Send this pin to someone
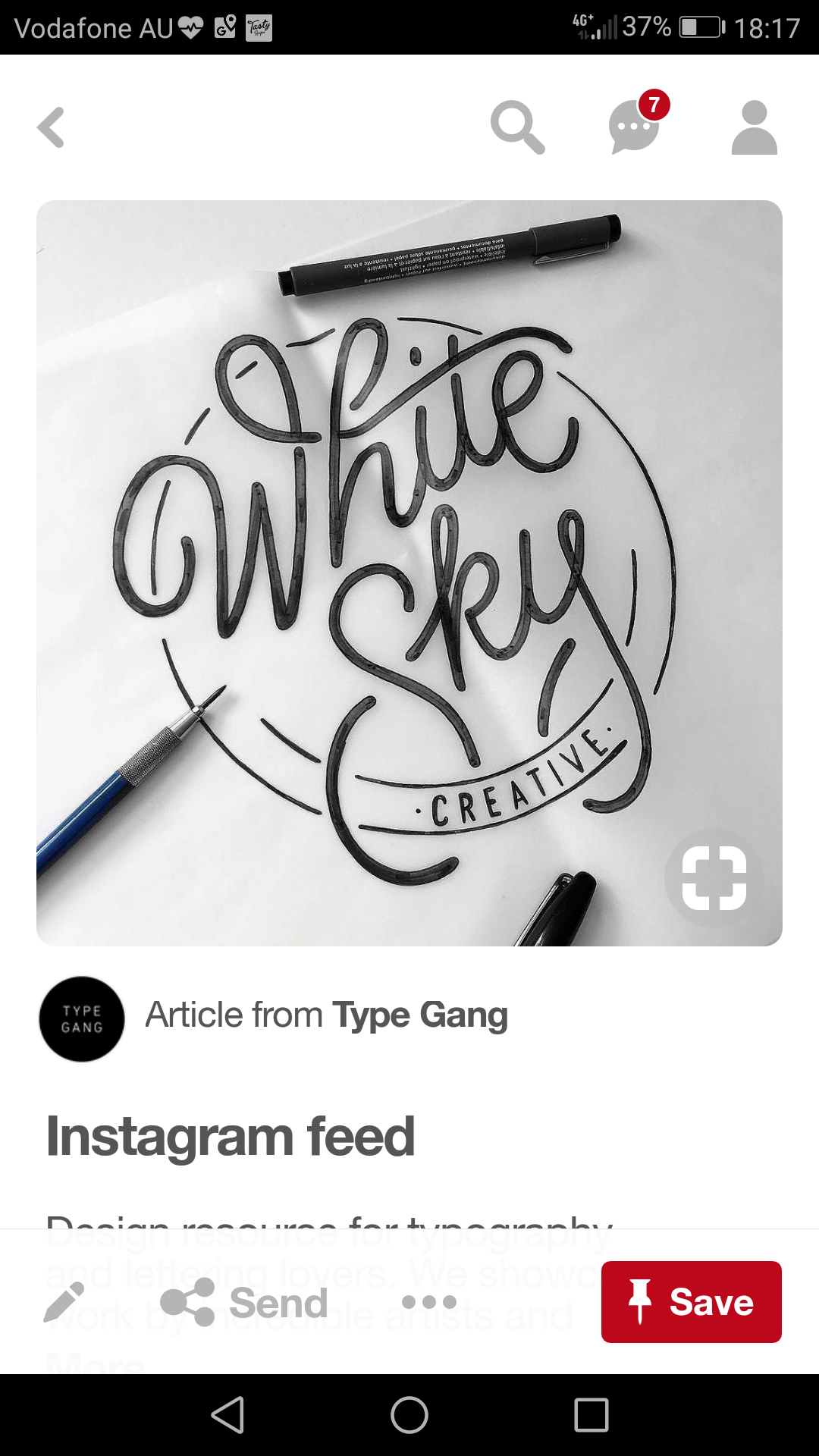Image resolution: width=819 pixels, height=1456 pixels. click(244, 1302)
